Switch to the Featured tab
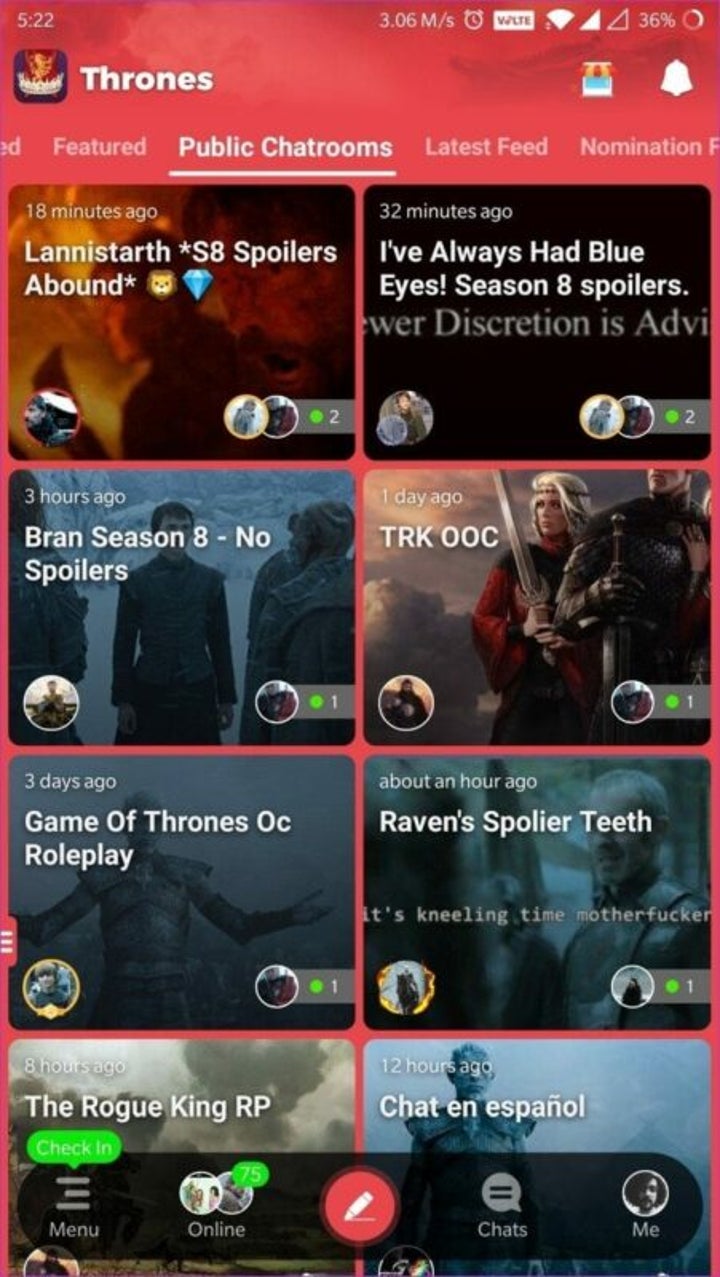Image resolution: width=720 pixels, height=1277 pixels. [99, 147]
